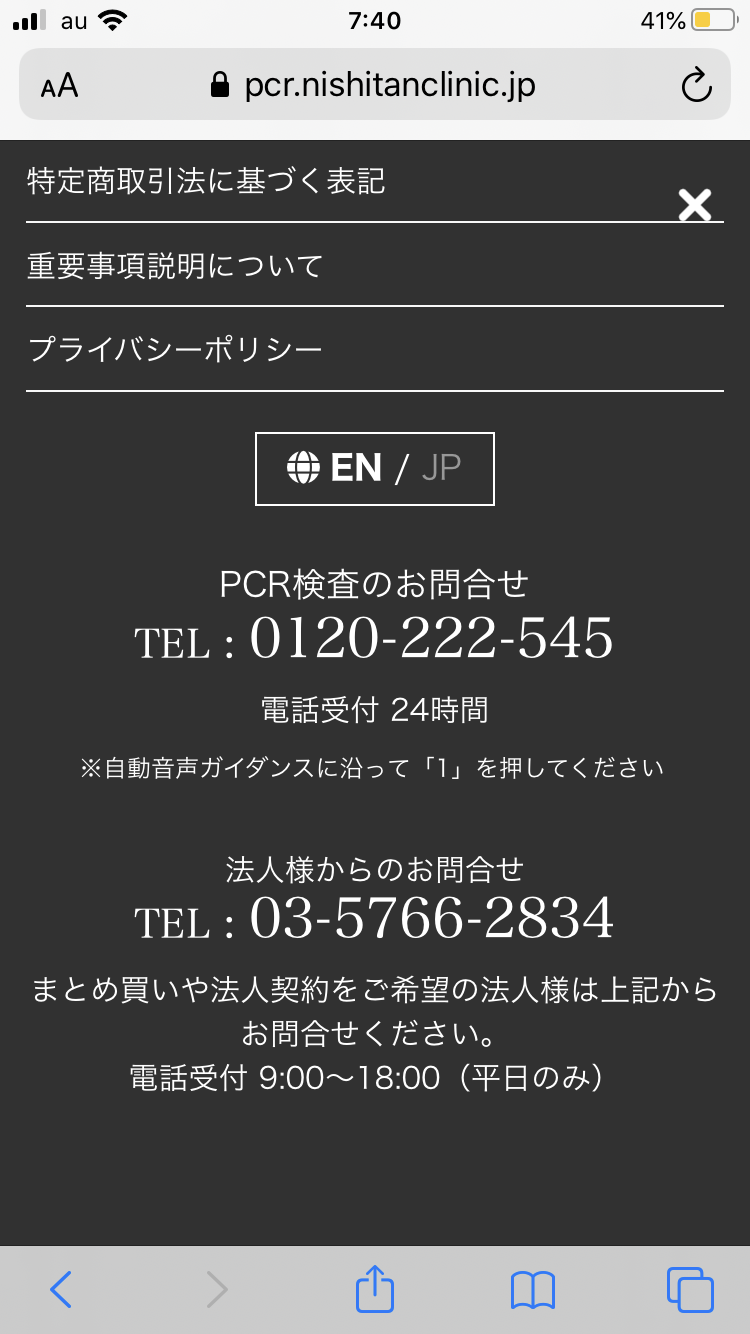Image resolution: width=750 pixels, height=1334 pixels.
Task: Close the menu with the X icon
Action: click(694, 205)
